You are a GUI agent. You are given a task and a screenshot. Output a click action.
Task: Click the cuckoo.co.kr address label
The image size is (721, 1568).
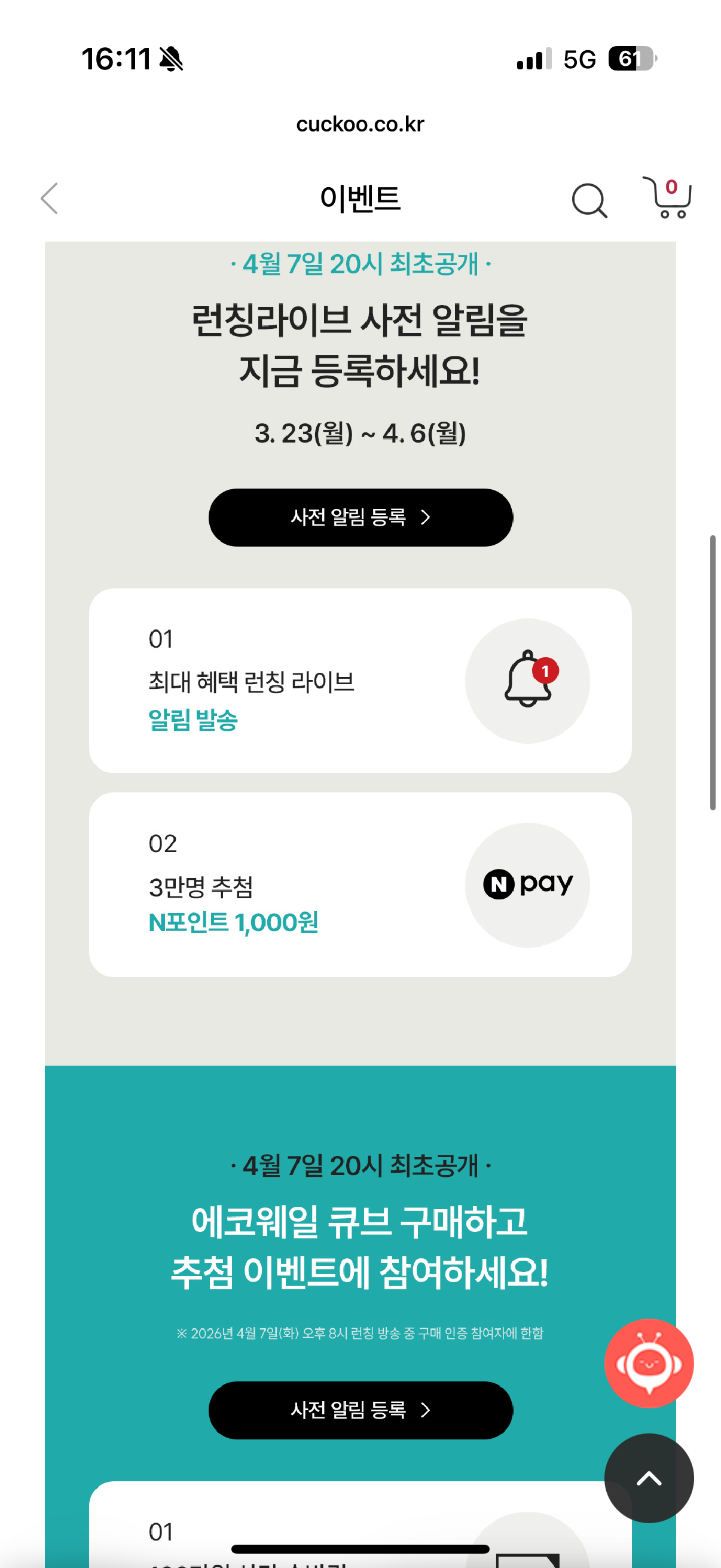(x=360, y=124)
